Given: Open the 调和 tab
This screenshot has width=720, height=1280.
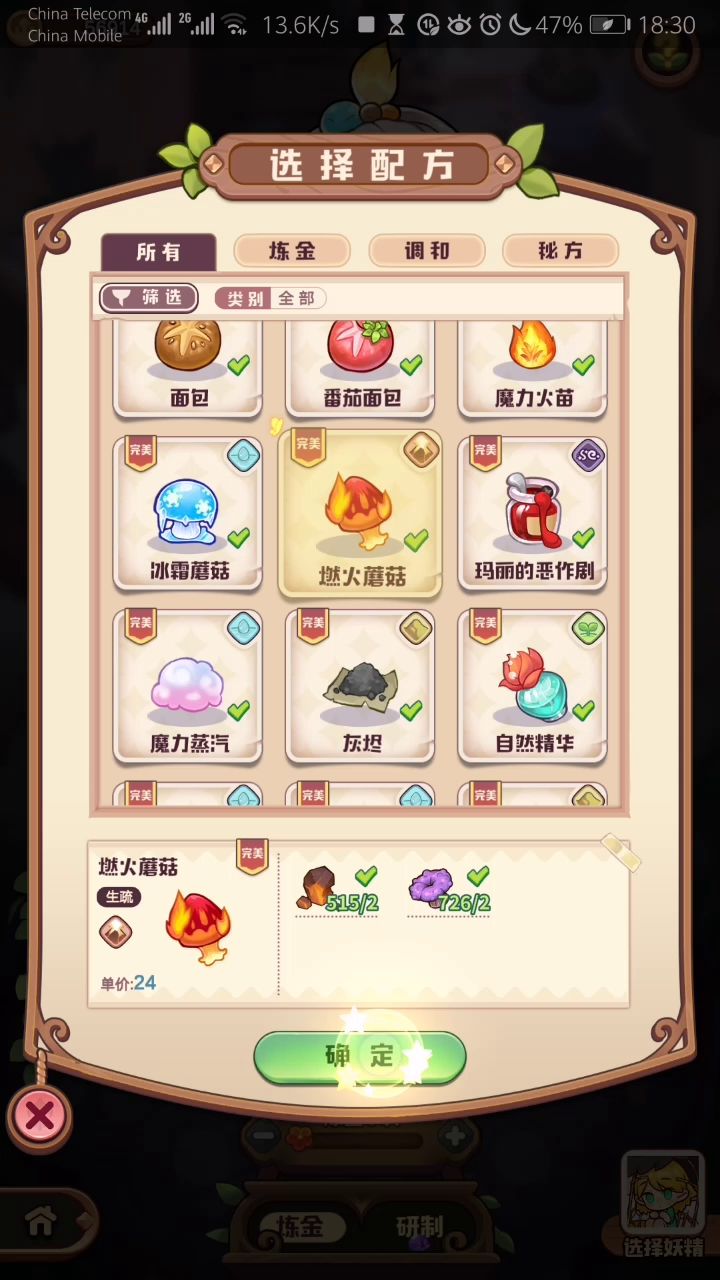Looking at the screenshot, I should (x=427, y=251).
